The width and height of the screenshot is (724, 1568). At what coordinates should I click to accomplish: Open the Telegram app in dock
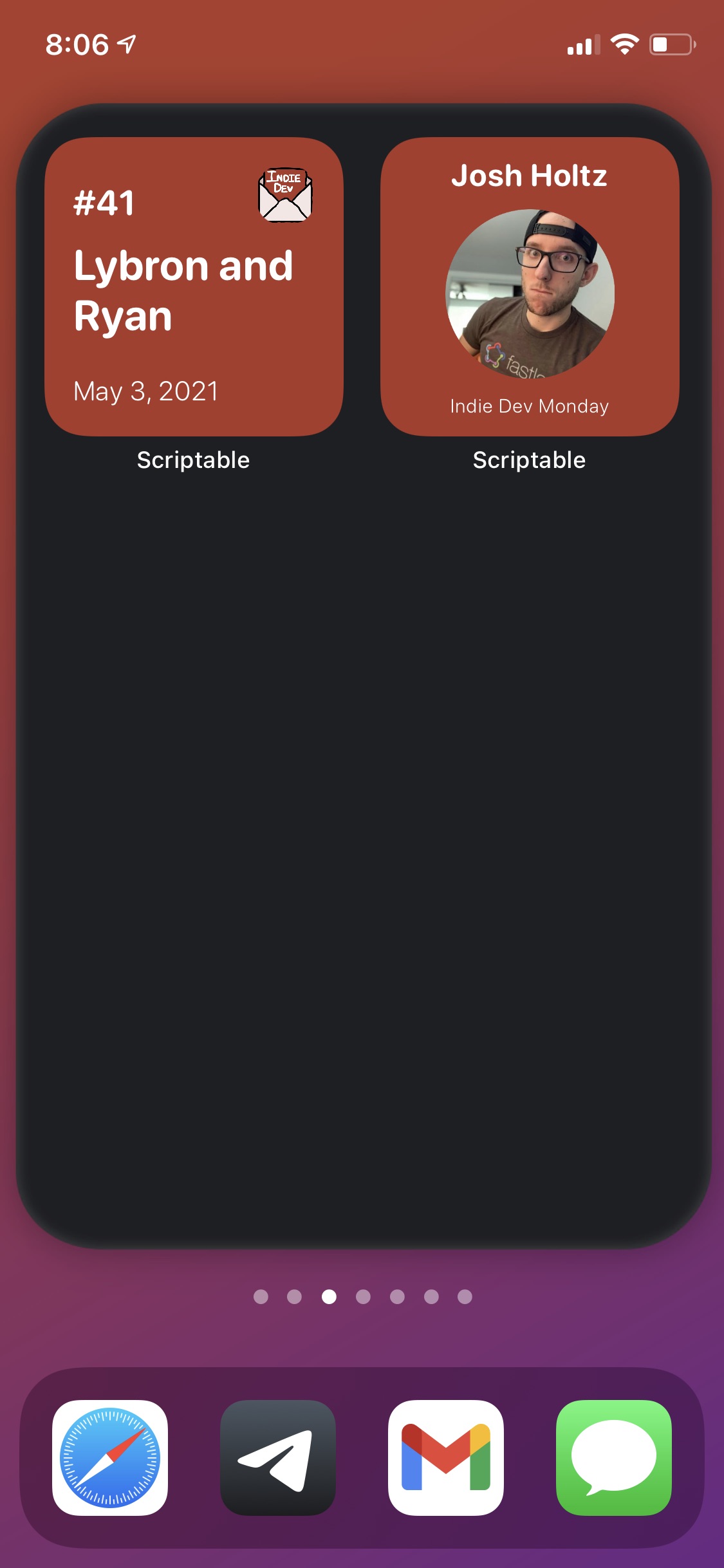coord(278,1457)
